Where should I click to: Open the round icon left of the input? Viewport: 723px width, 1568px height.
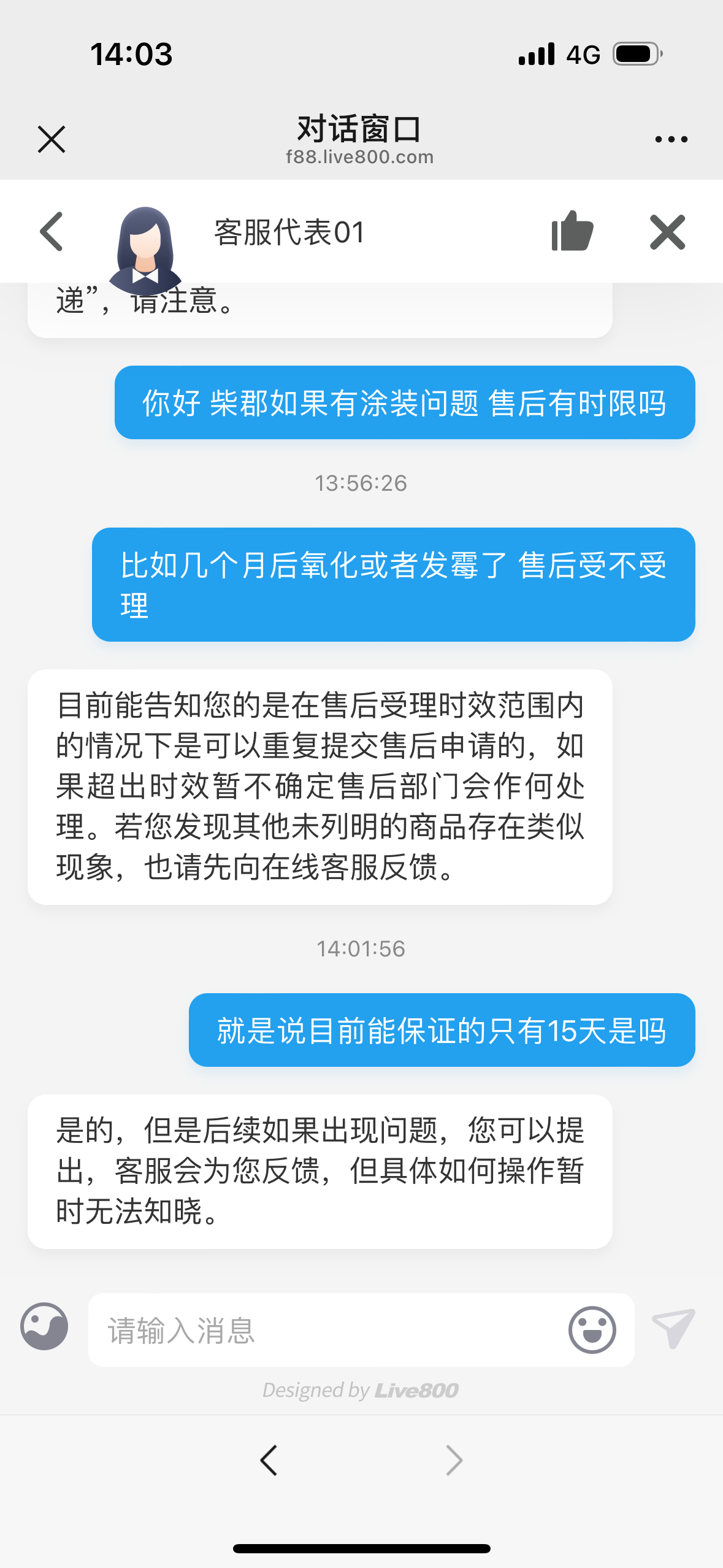(x=44, y=1326)
